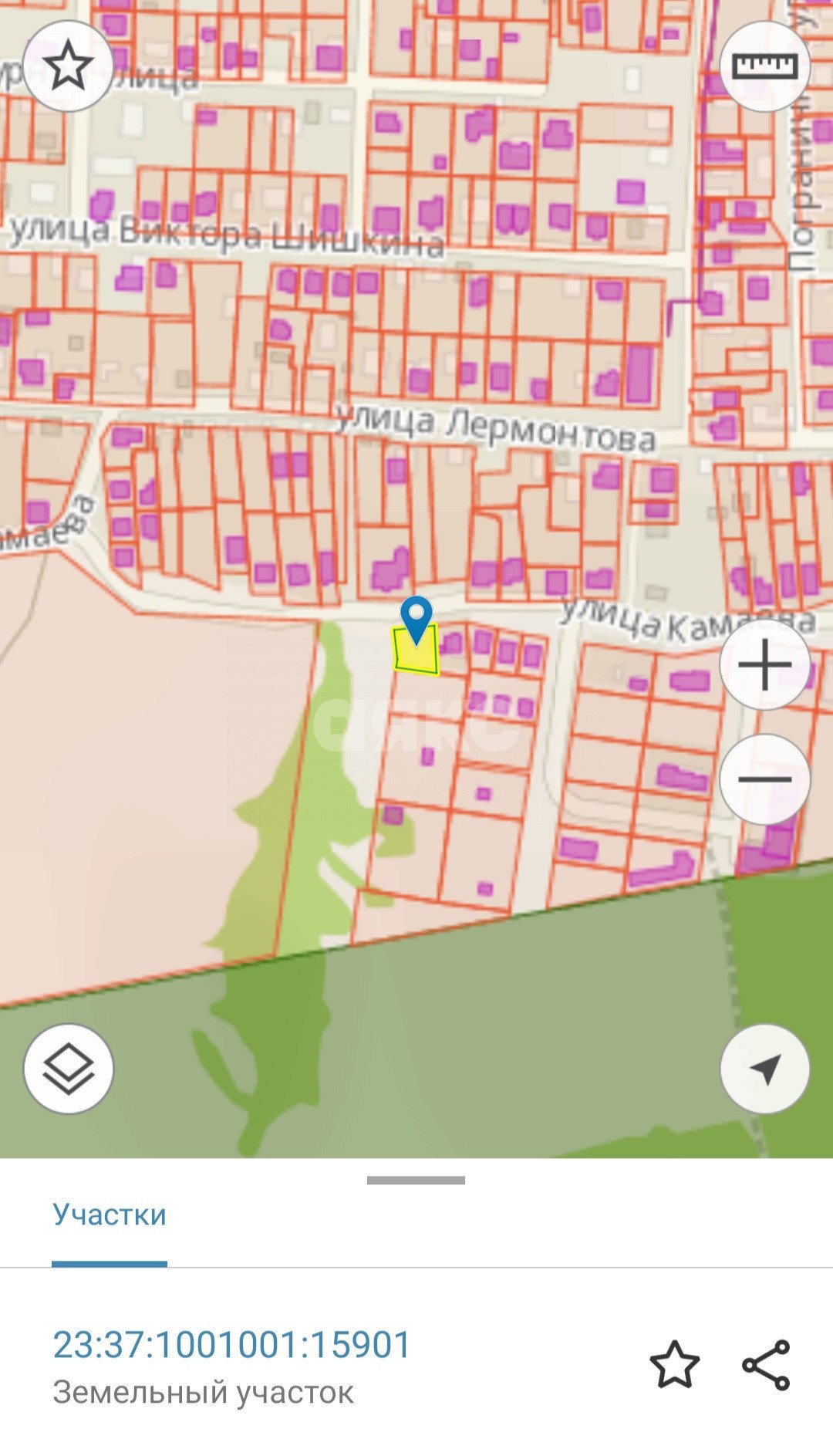This screenshot has height=1456, width=833.
Task: Open map layers selector
Action: (68, 1069)
